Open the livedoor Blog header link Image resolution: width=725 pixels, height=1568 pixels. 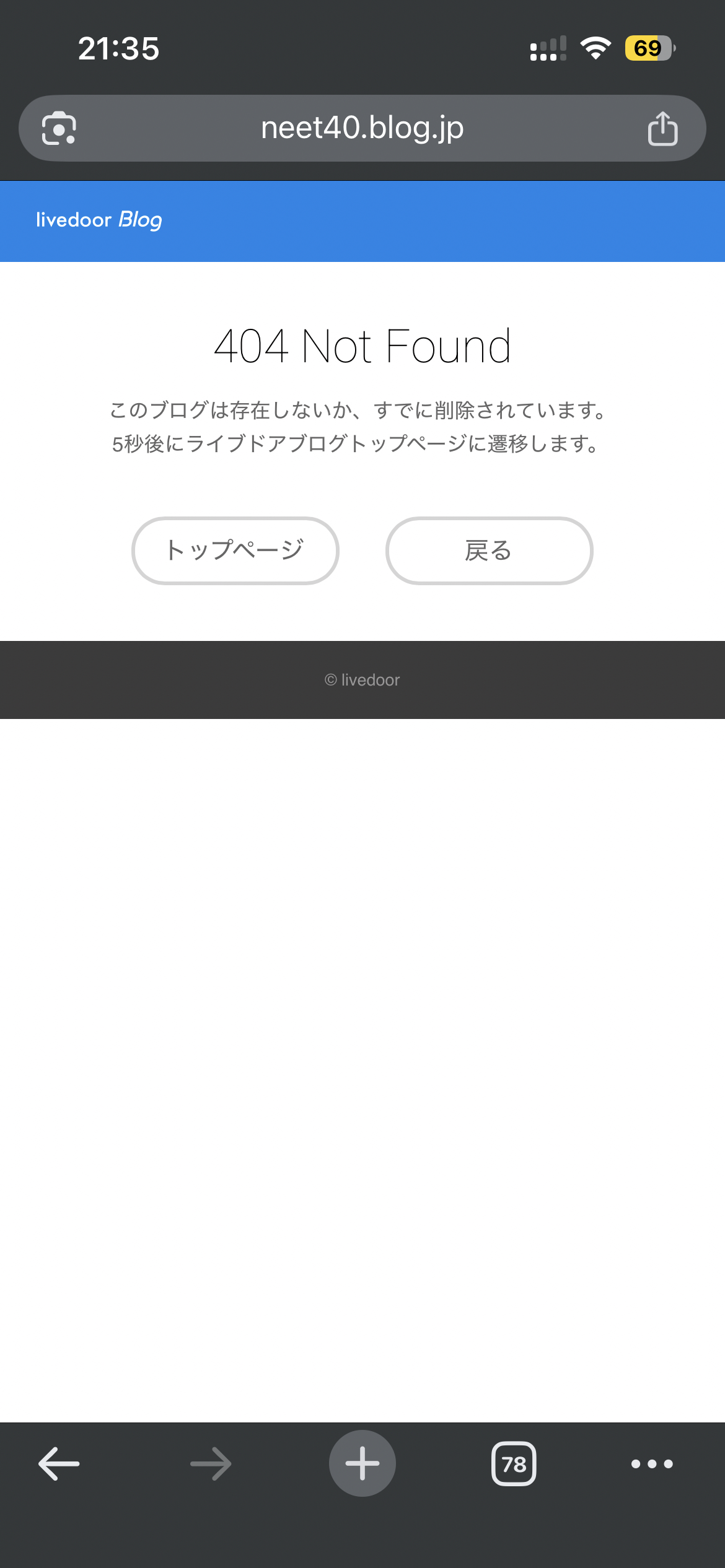coord(99,220)
